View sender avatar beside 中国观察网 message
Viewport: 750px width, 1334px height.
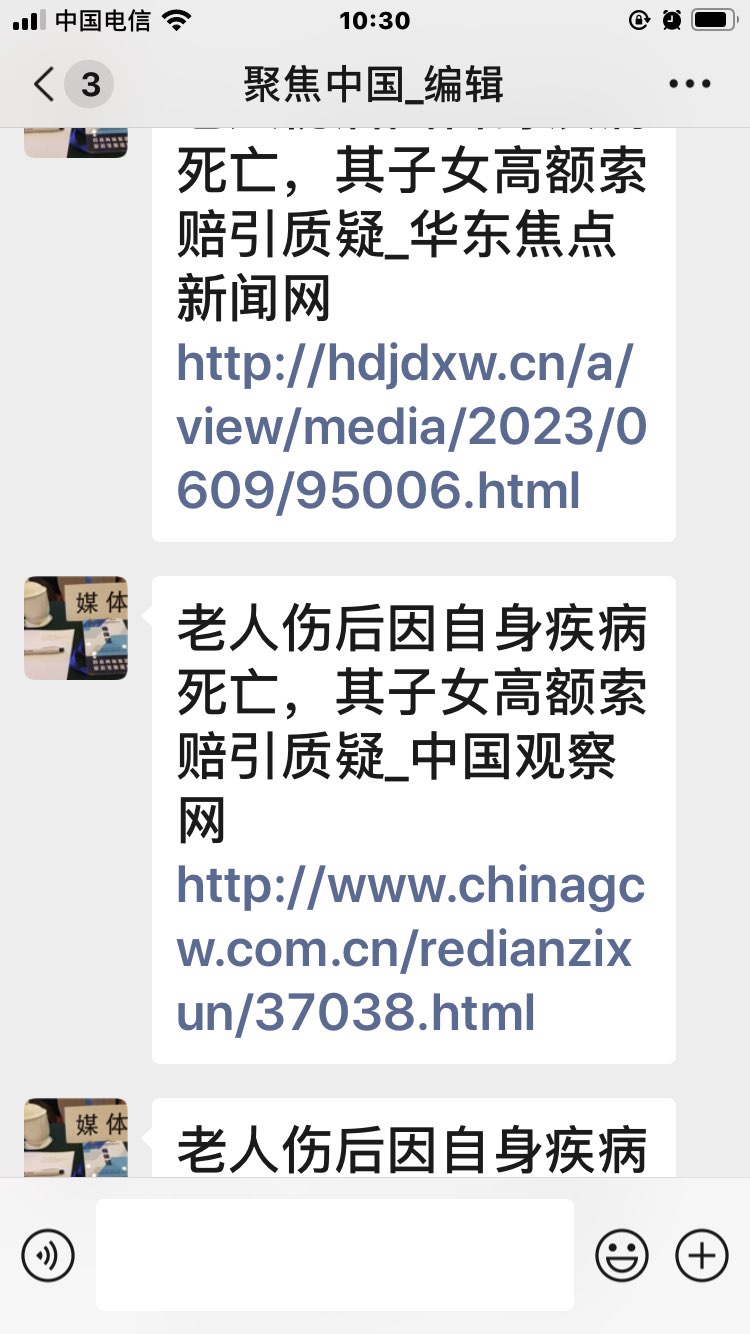coord(76,628)
